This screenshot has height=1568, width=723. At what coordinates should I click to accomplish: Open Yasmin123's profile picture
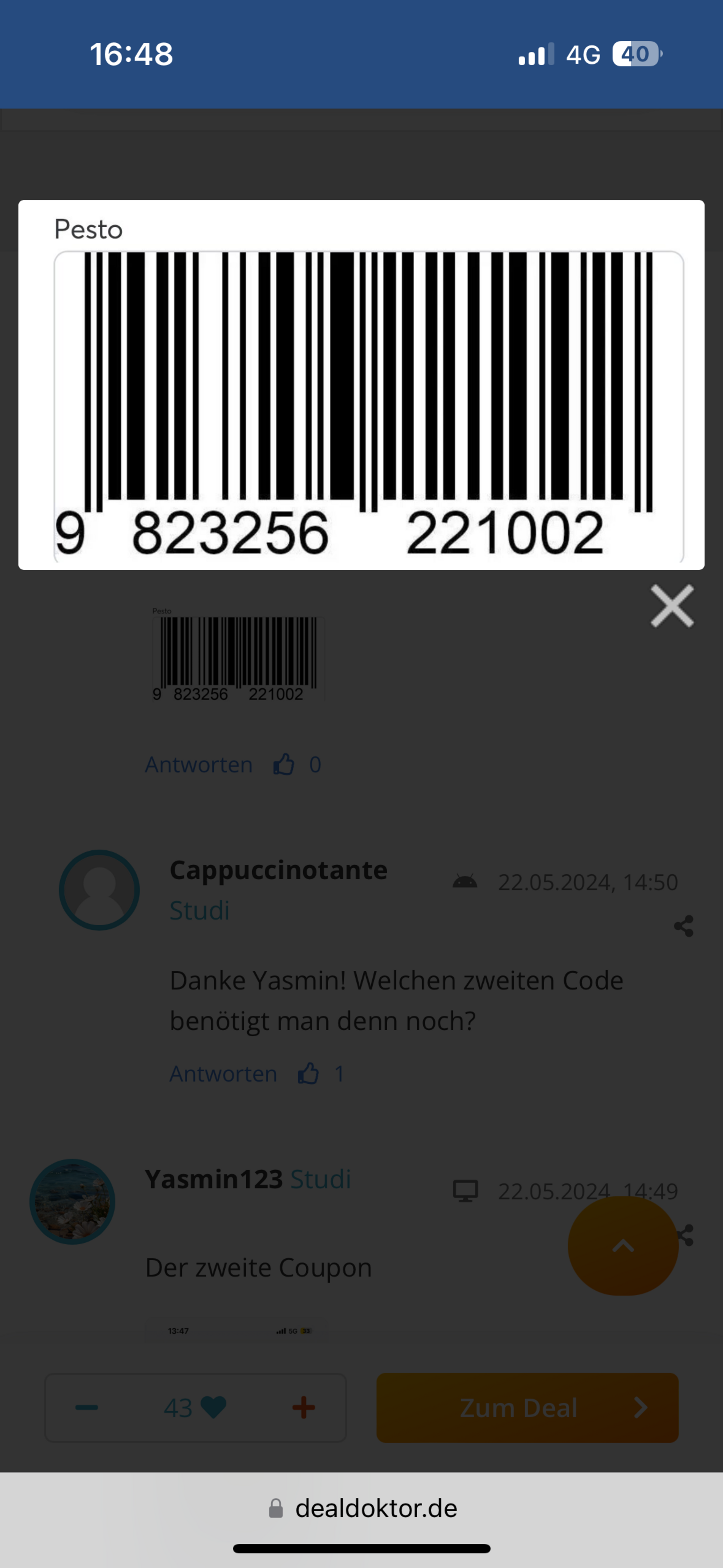tap(72, 1202)
